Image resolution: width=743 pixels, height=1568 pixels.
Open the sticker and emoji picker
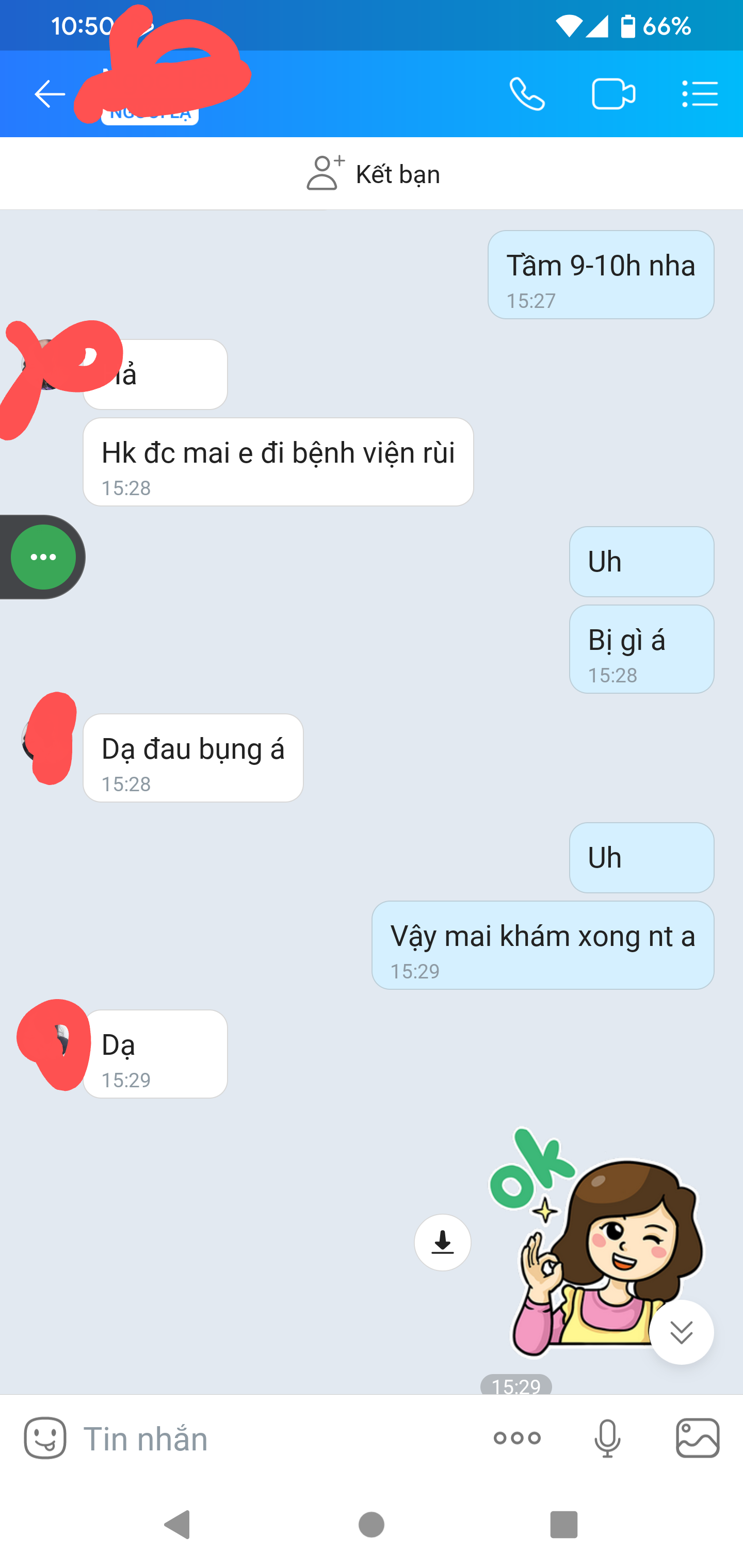(x=45, y=1438)
